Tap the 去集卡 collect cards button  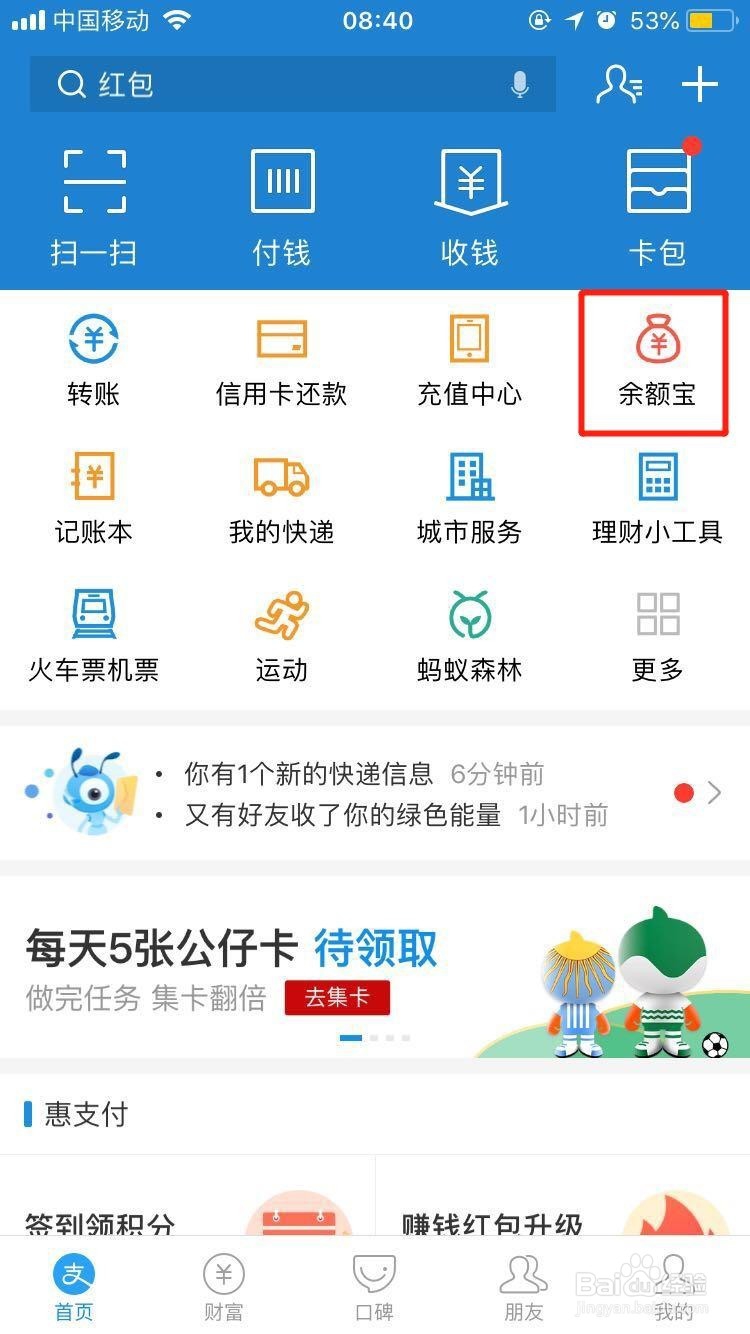(x=337, y=997)
